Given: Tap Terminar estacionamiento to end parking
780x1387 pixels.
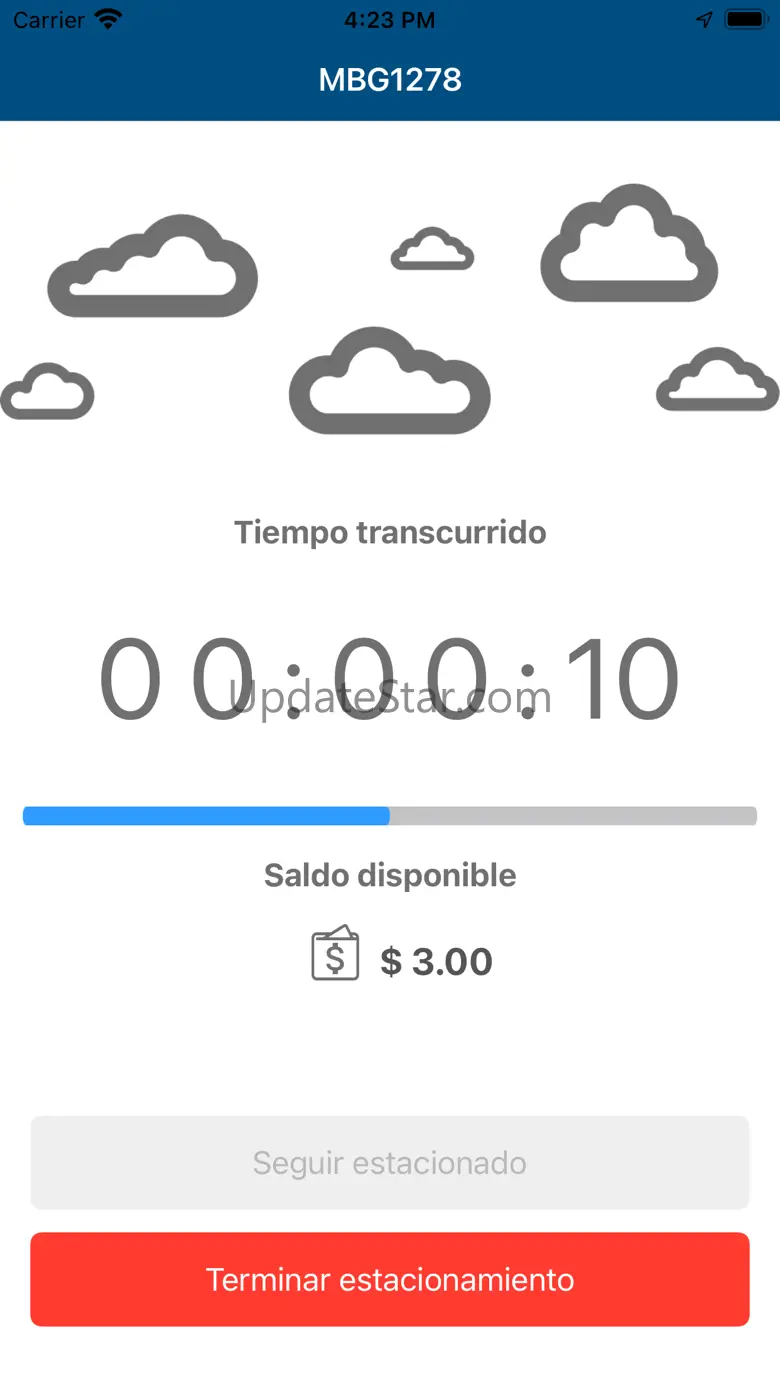Looking at the screenshot, I should pyautogui.click(x=390, y=1279).
